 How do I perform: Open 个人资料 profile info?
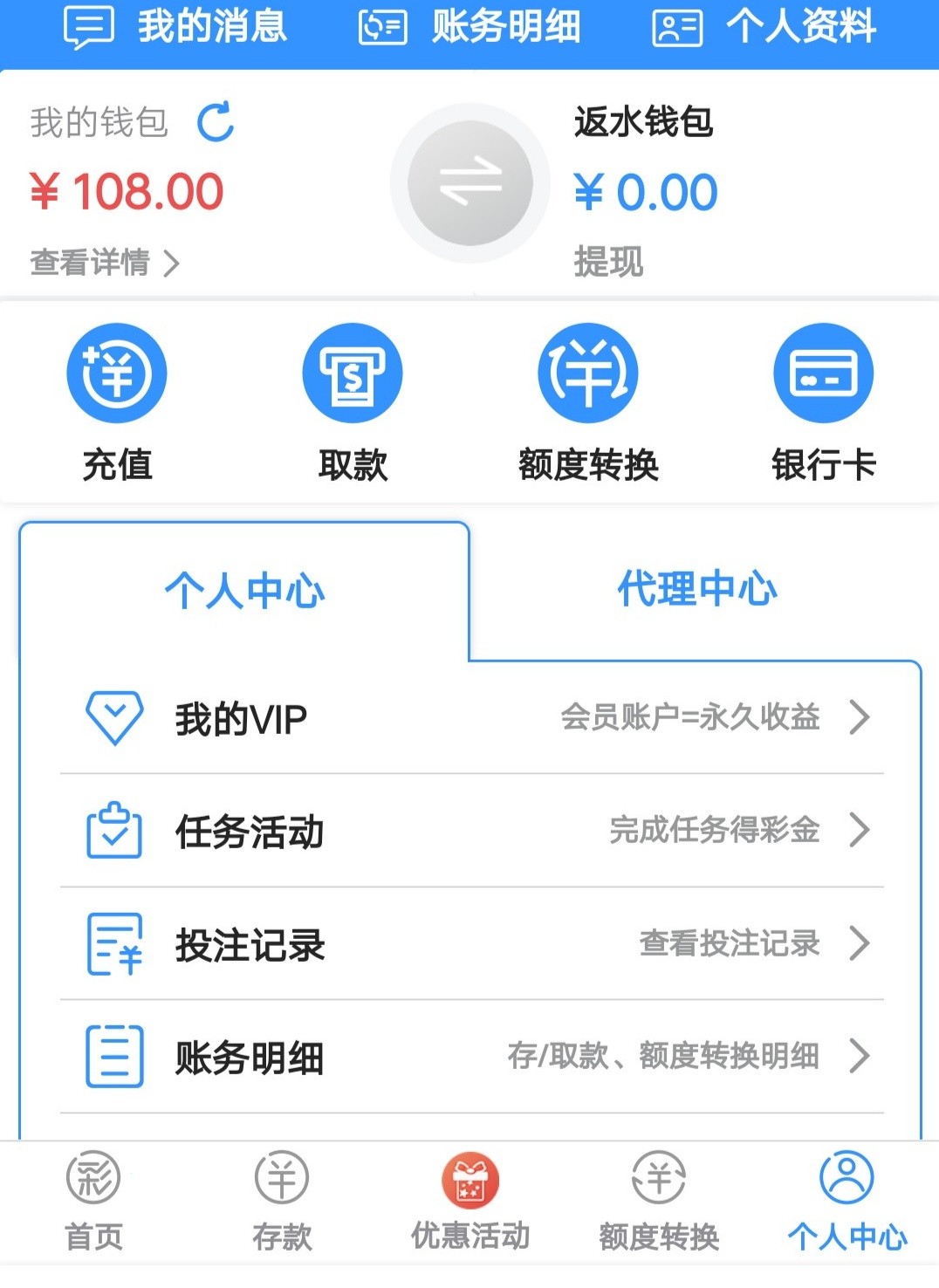tap(764, 26)
